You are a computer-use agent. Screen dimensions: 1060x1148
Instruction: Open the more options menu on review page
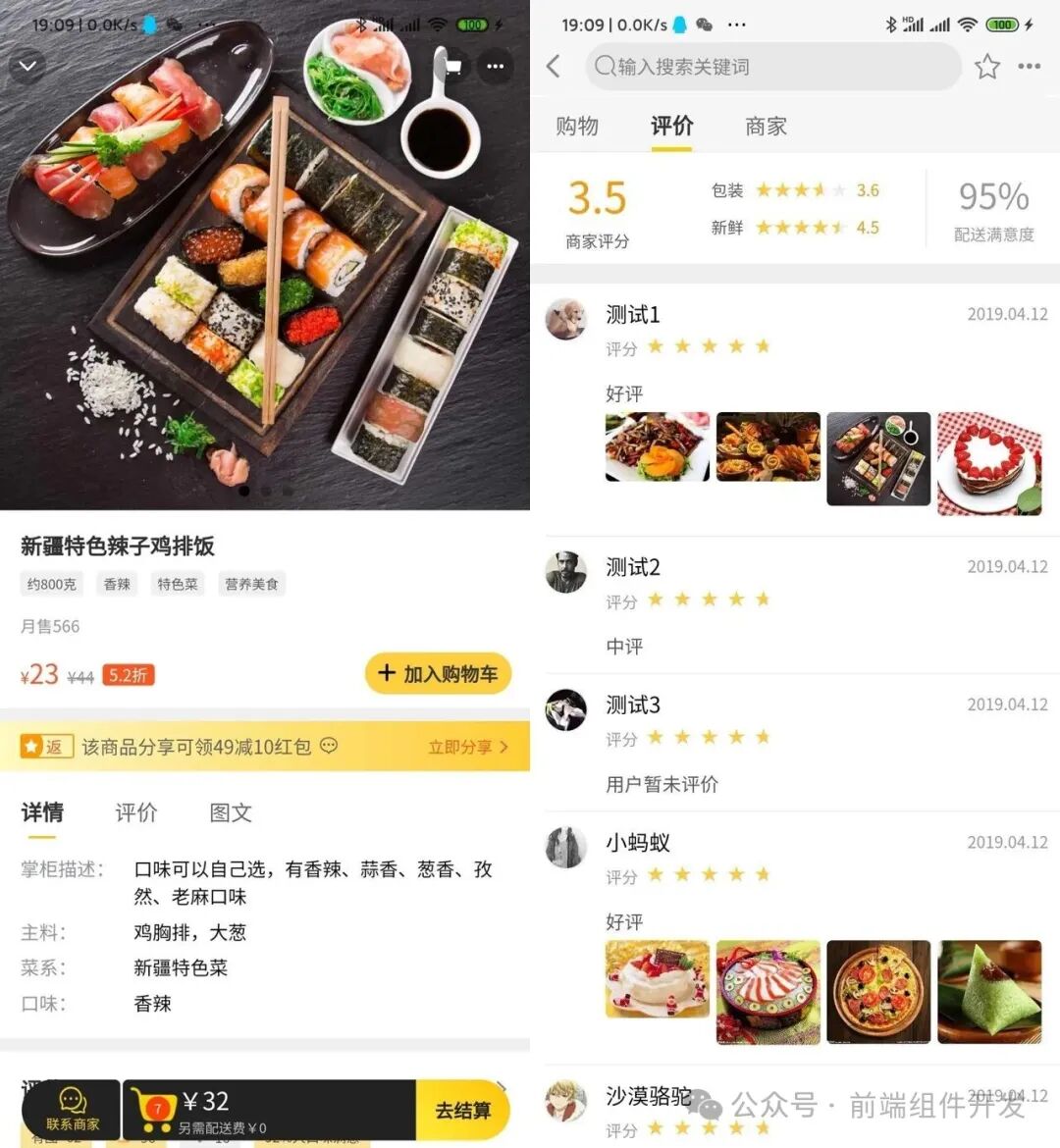coord(1029,67)
